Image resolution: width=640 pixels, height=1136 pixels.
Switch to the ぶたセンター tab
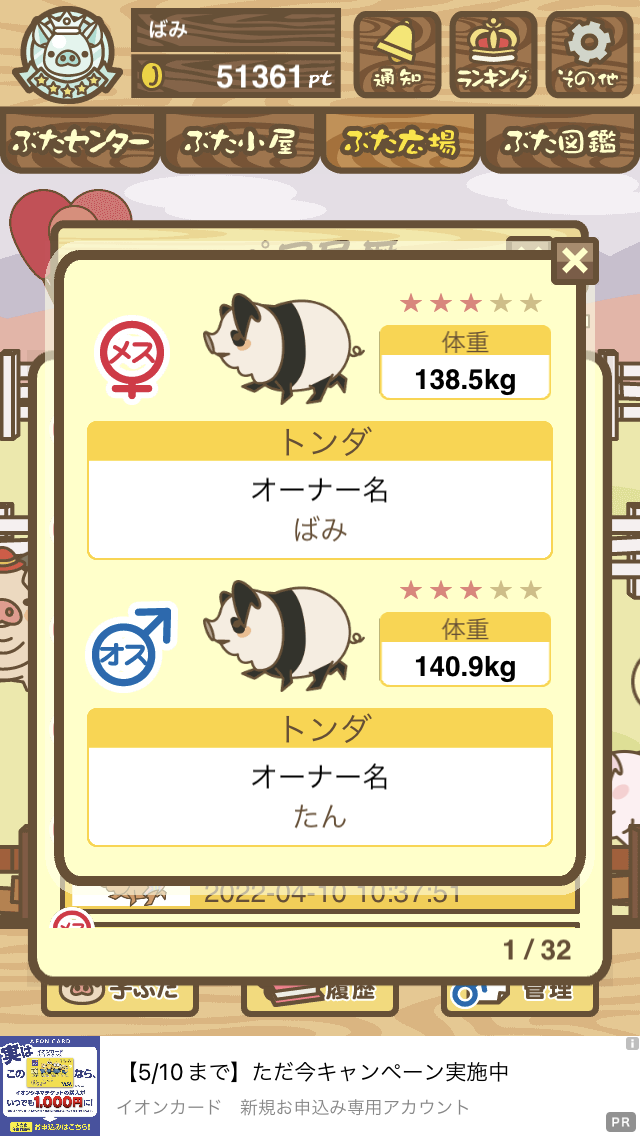click(x=80, y=143)
